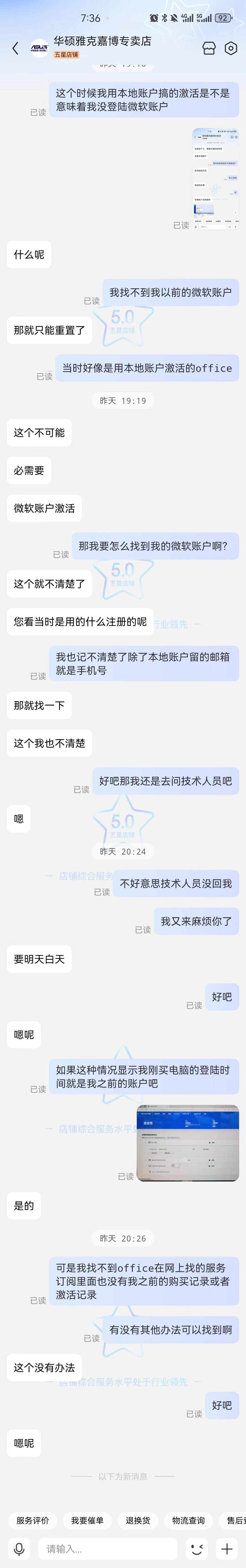
Task: Go back from the chat
Action: (15, 48)
